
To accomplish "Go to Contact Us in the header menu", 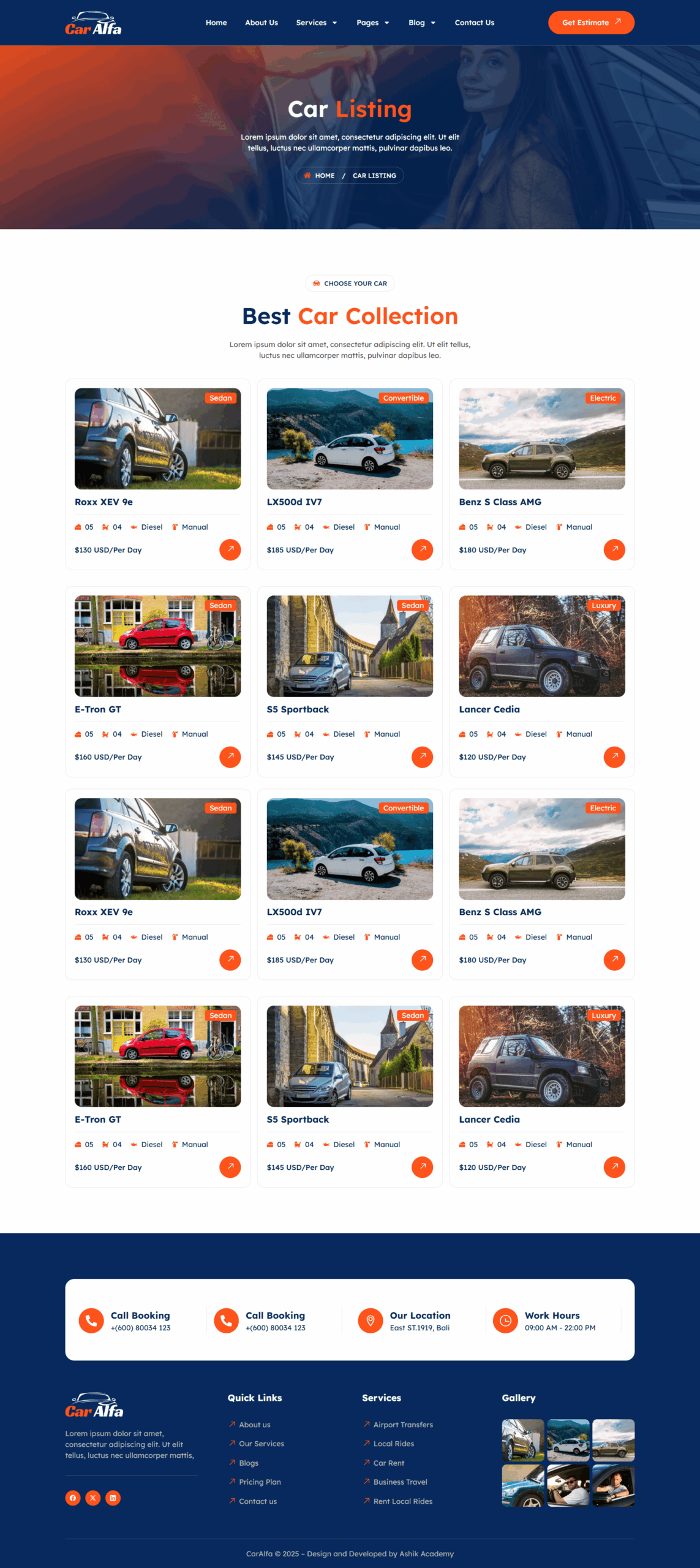I will [x=475, y=23].
